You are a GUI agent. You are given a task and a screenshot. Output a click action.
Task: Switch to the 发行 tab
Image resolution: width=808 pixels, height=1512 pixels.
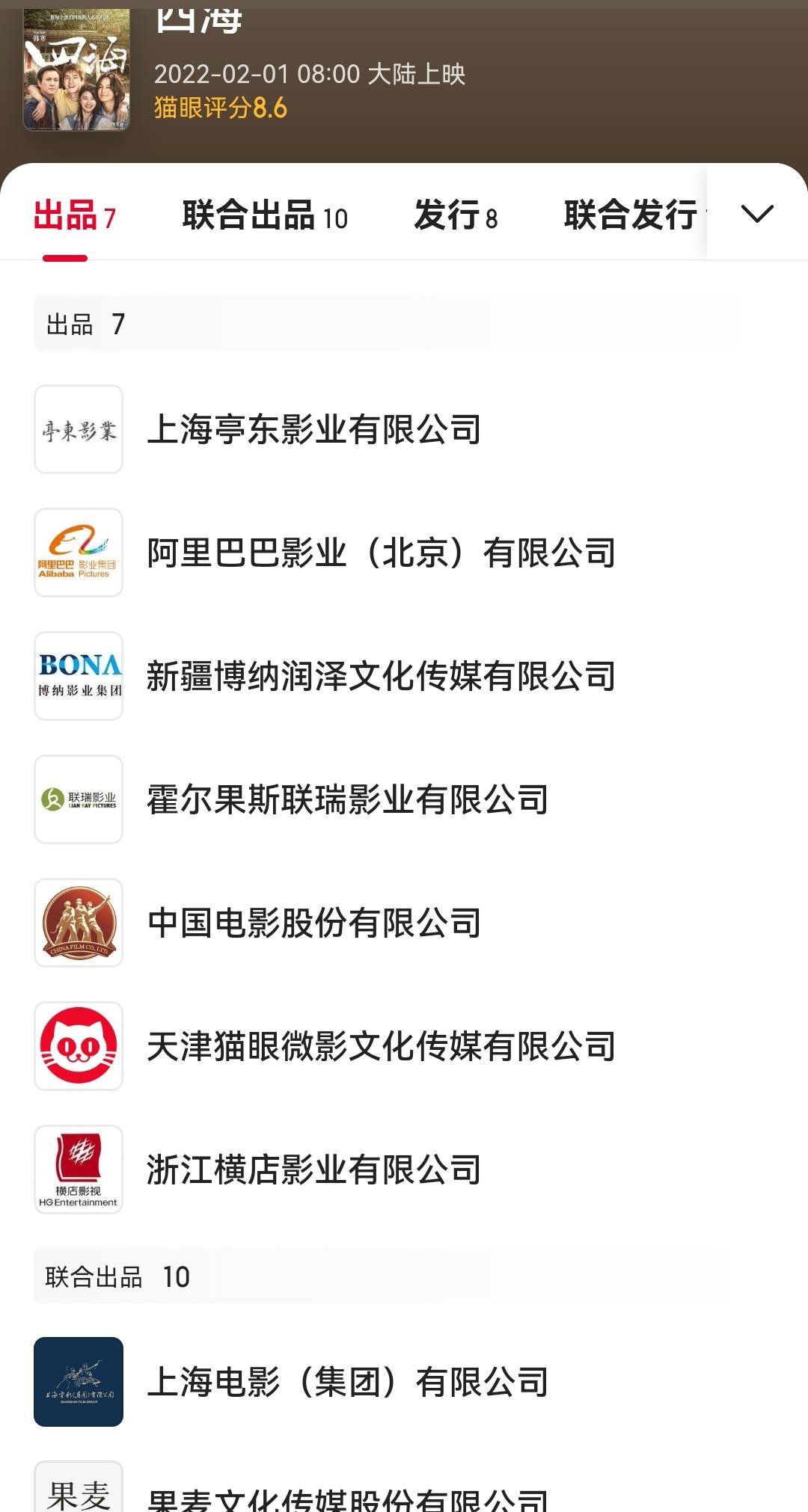456,216
